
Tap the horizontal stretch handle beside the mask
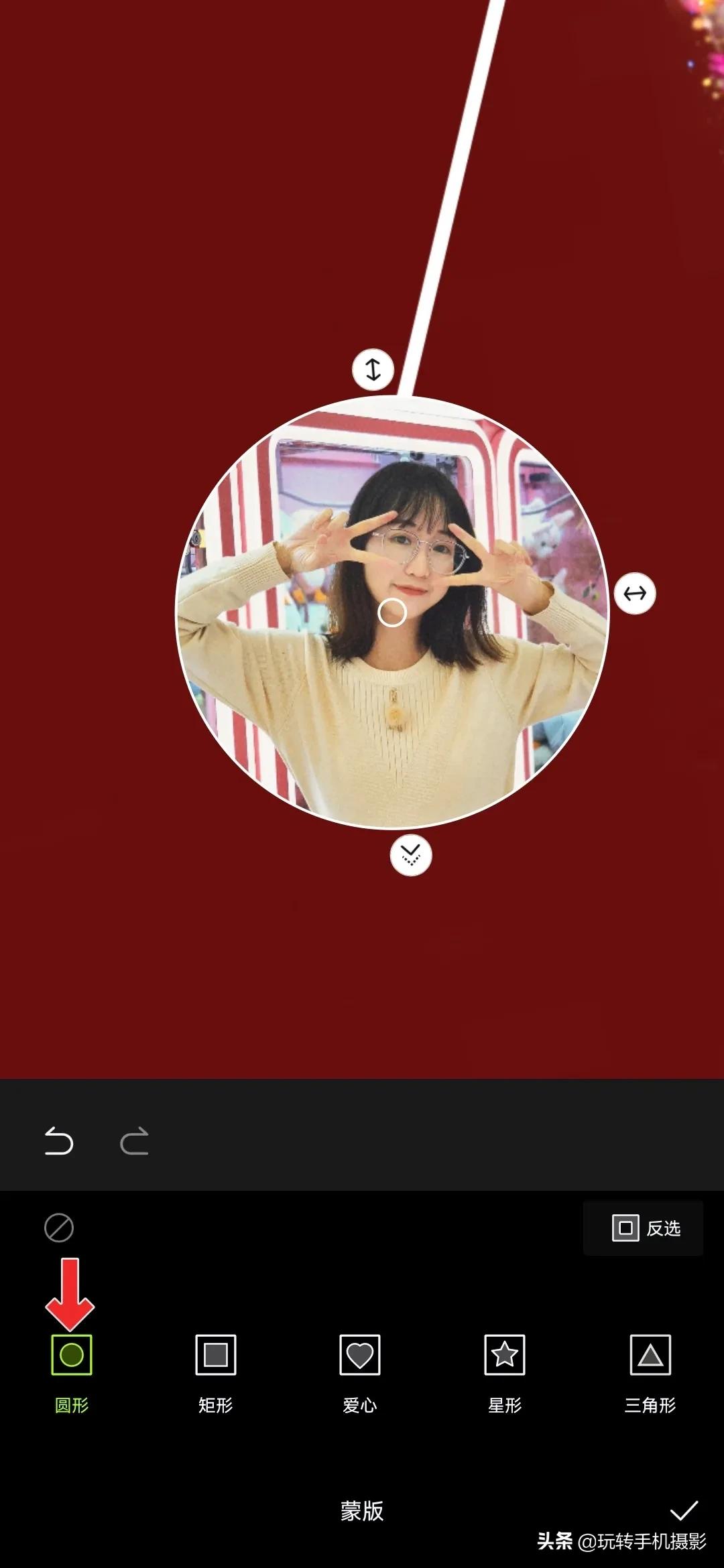click(x=635, y=593)
